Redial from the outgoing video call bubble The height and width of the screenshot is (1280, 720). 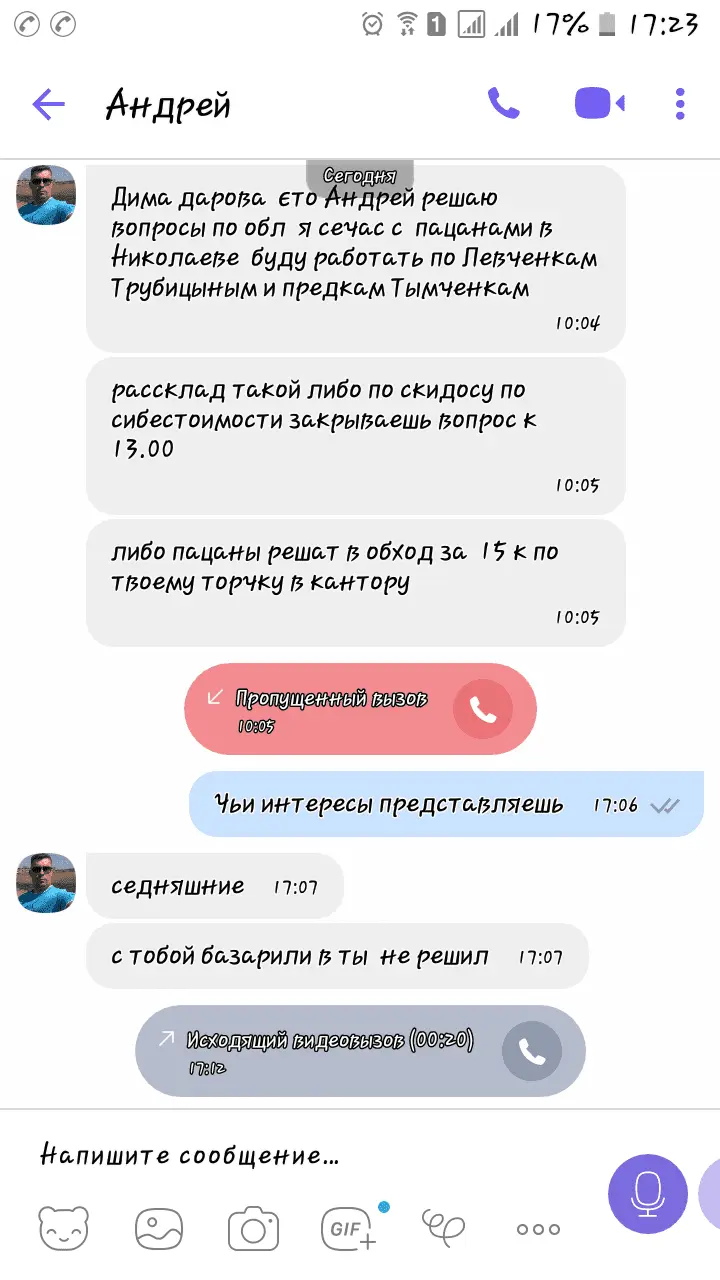pyautogui.click(x=531, y=1051)
